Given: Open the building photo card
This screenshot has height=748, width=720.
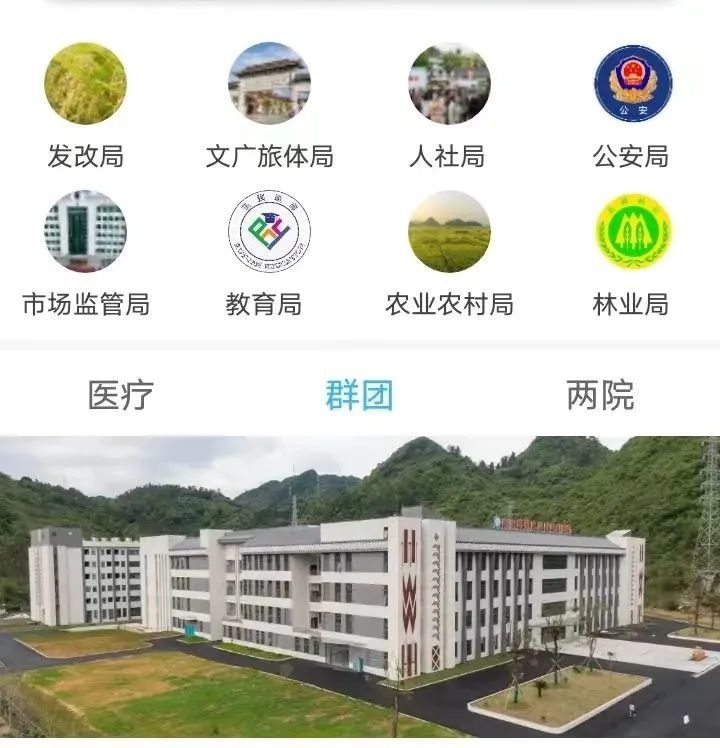Looking at the screenshot, I should tap(360, 590).
